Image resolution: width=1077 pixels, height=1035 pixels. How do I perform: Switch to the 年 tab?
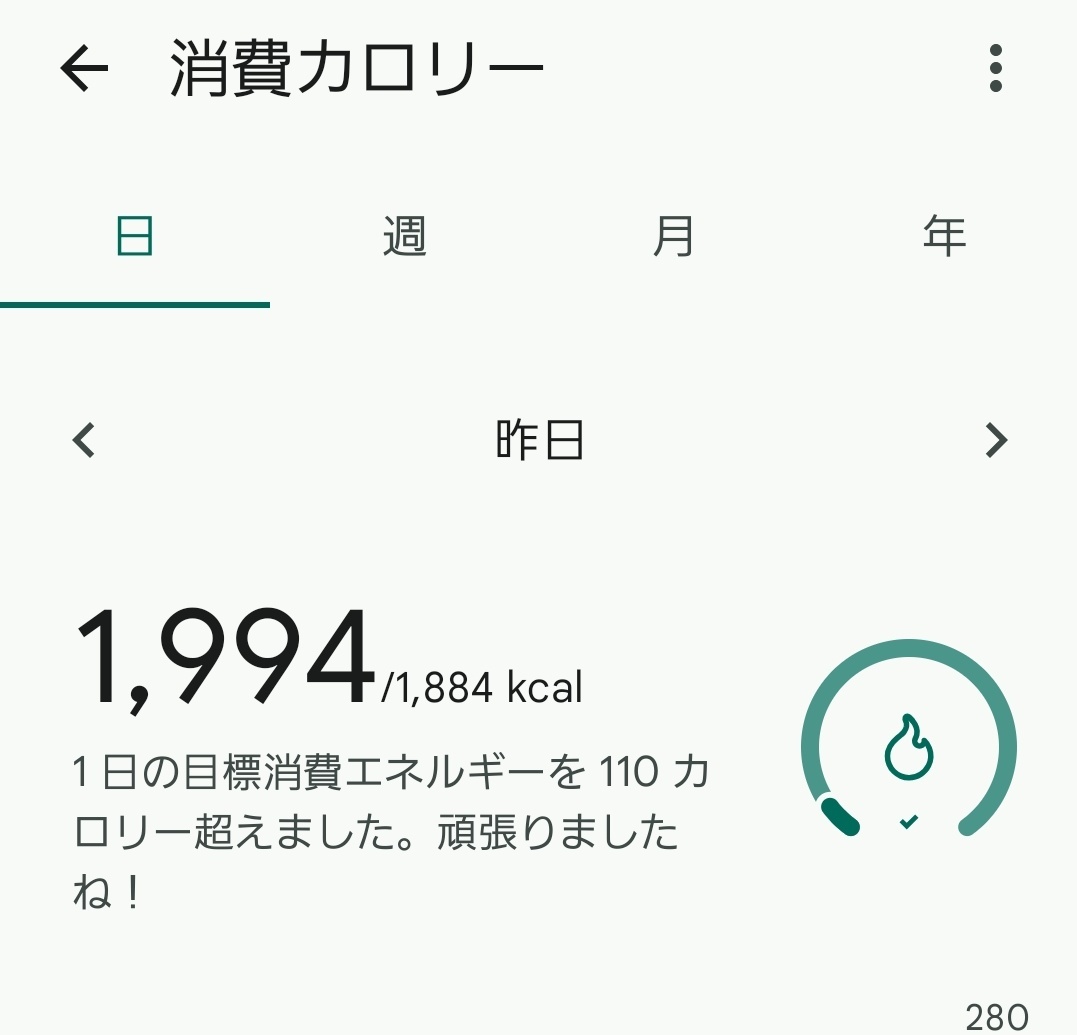943,238
